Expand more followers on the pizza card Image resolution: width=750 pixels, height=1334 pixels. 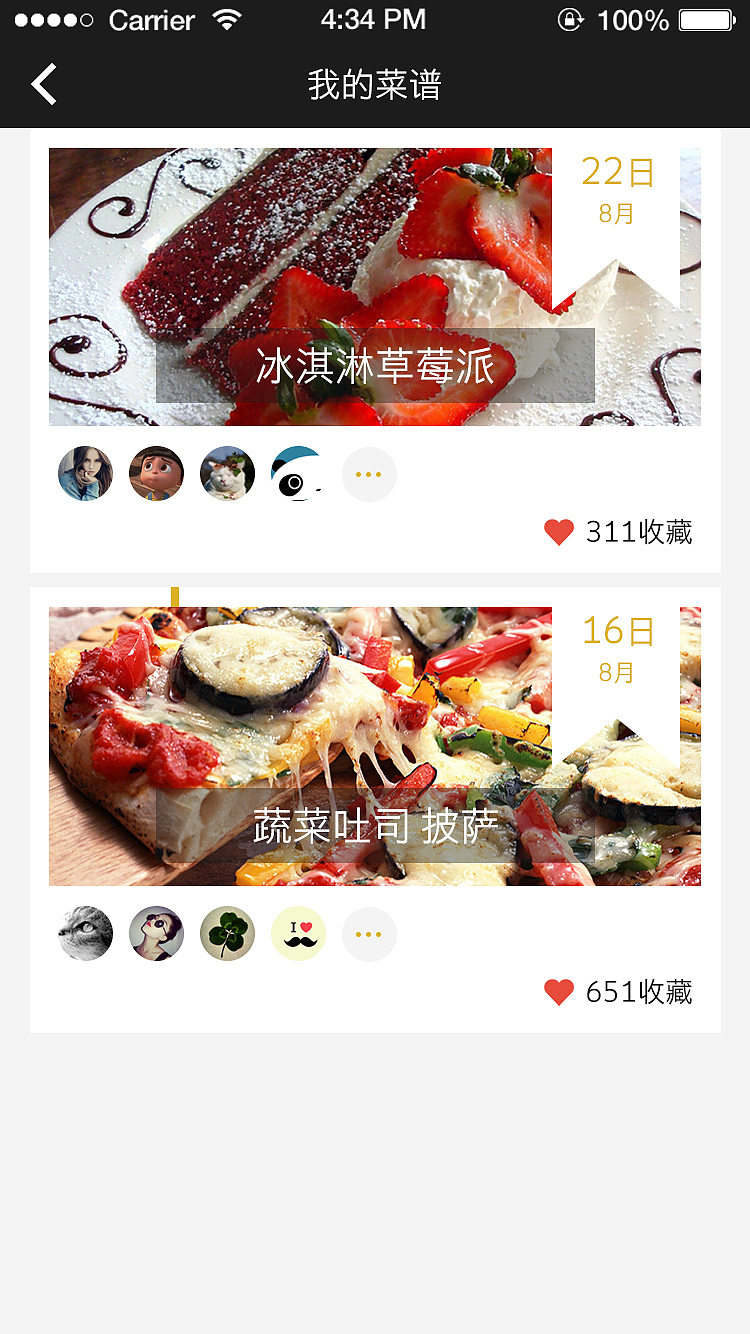click(x=369, y=934)
